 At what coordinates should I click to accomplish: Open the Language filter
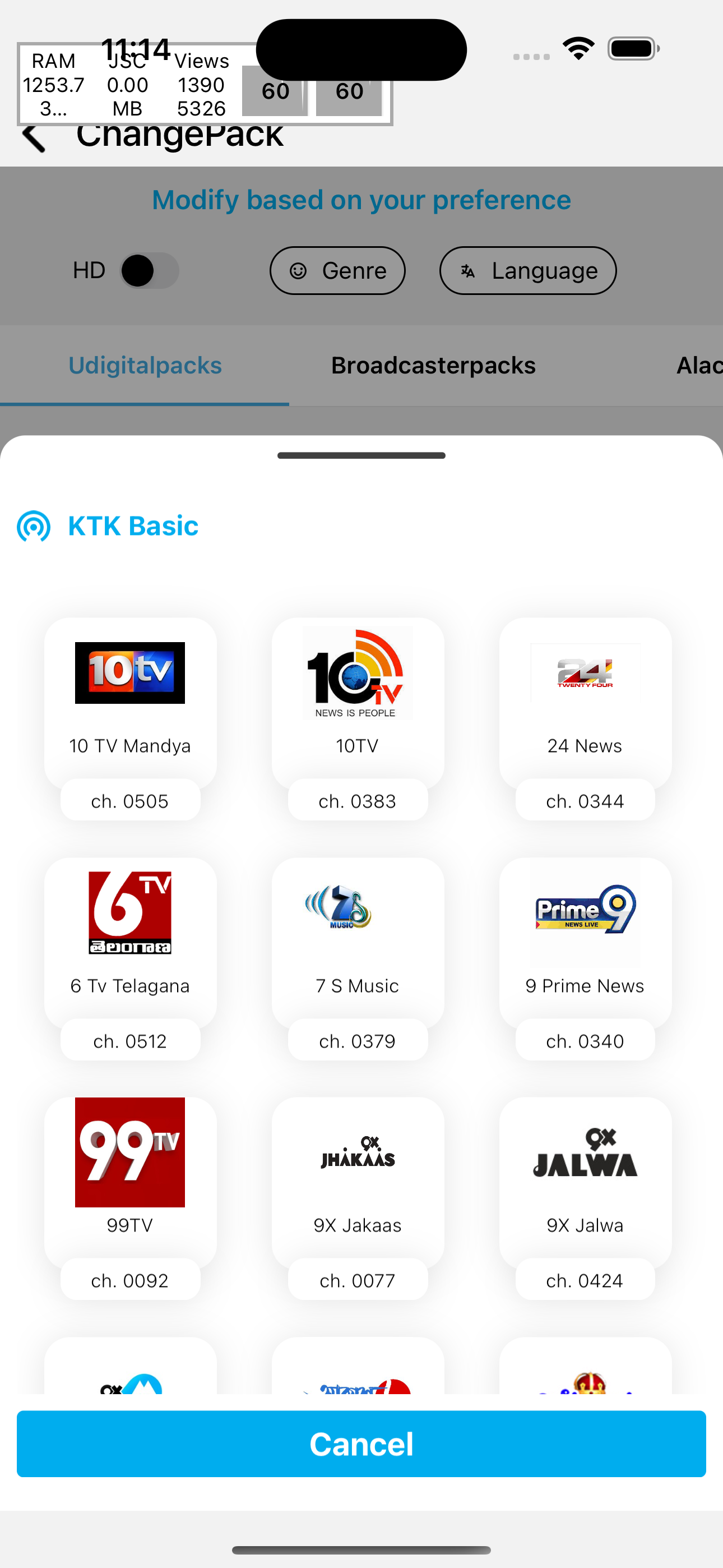tap(527, 270)
